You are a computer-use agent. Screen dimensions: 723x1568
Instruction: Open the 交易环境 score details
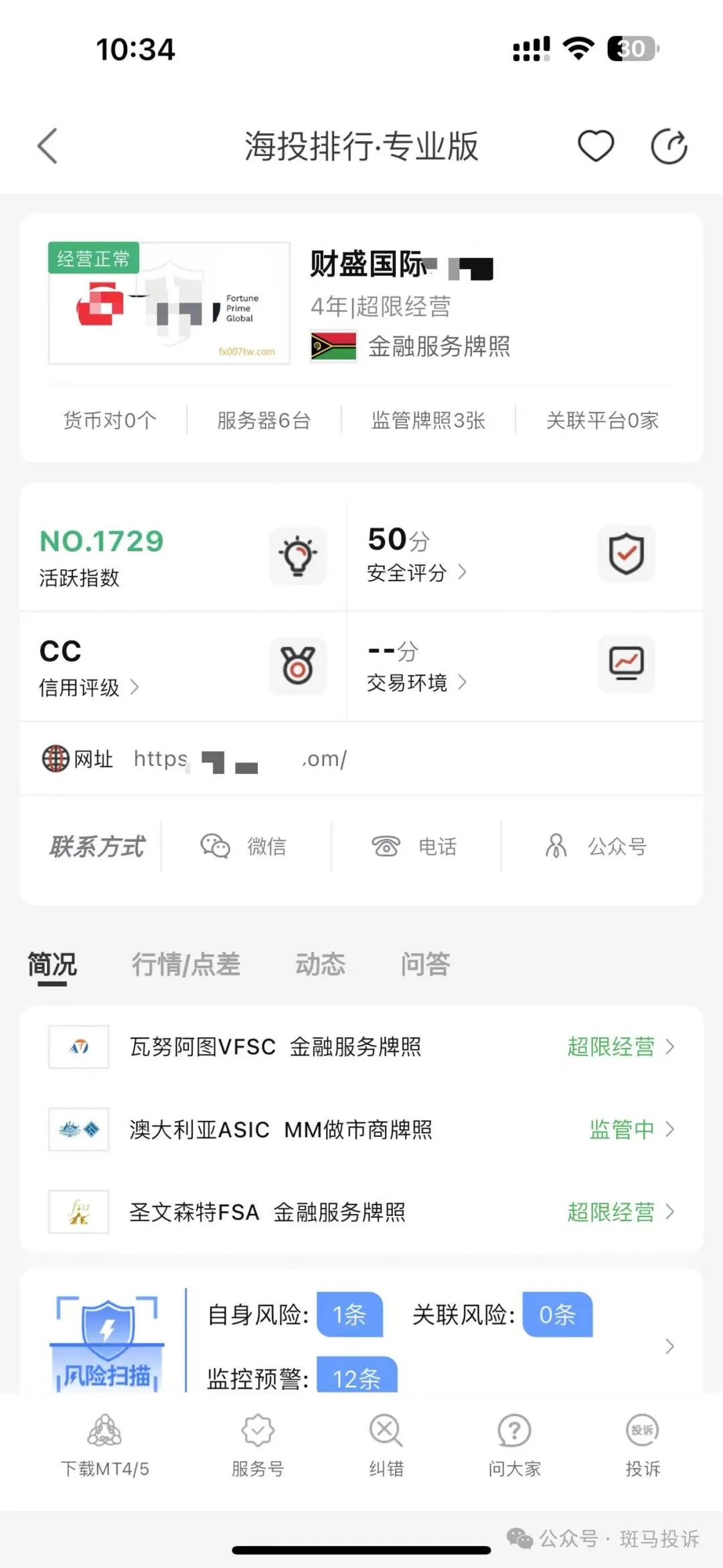(x=415, y=682)
